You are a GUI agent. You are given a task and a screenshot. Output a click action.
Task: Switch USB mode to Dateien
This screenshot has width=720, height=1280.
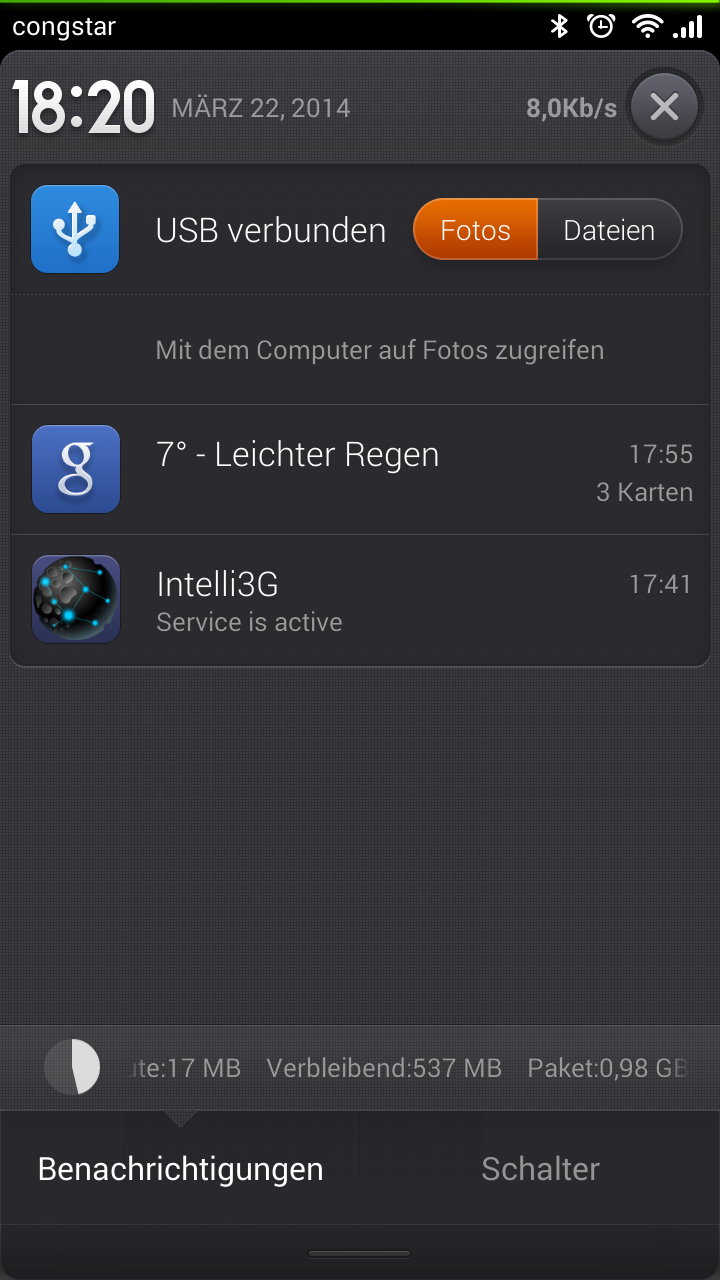click(609, 230)
